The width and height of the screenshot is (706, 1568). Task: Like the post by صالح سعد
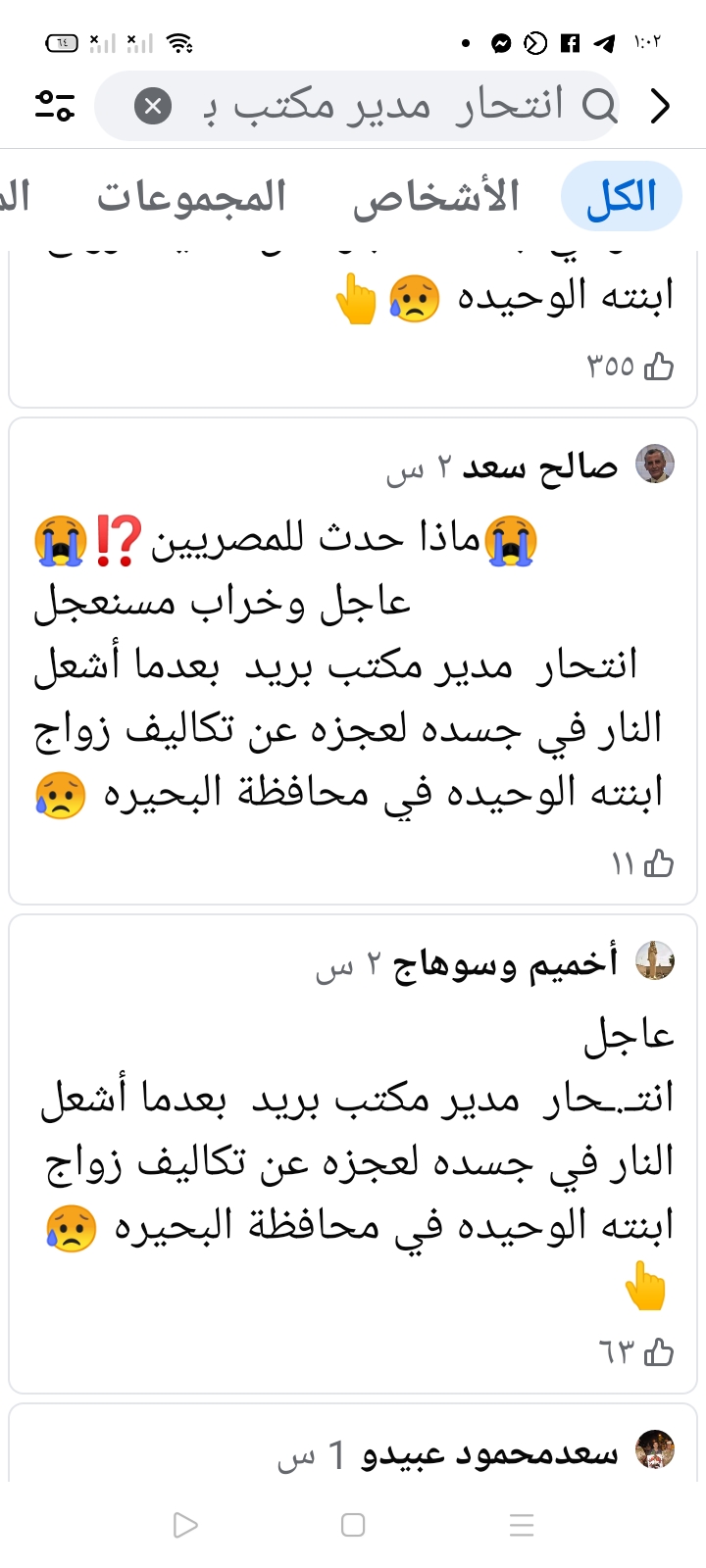coord(658,863)
